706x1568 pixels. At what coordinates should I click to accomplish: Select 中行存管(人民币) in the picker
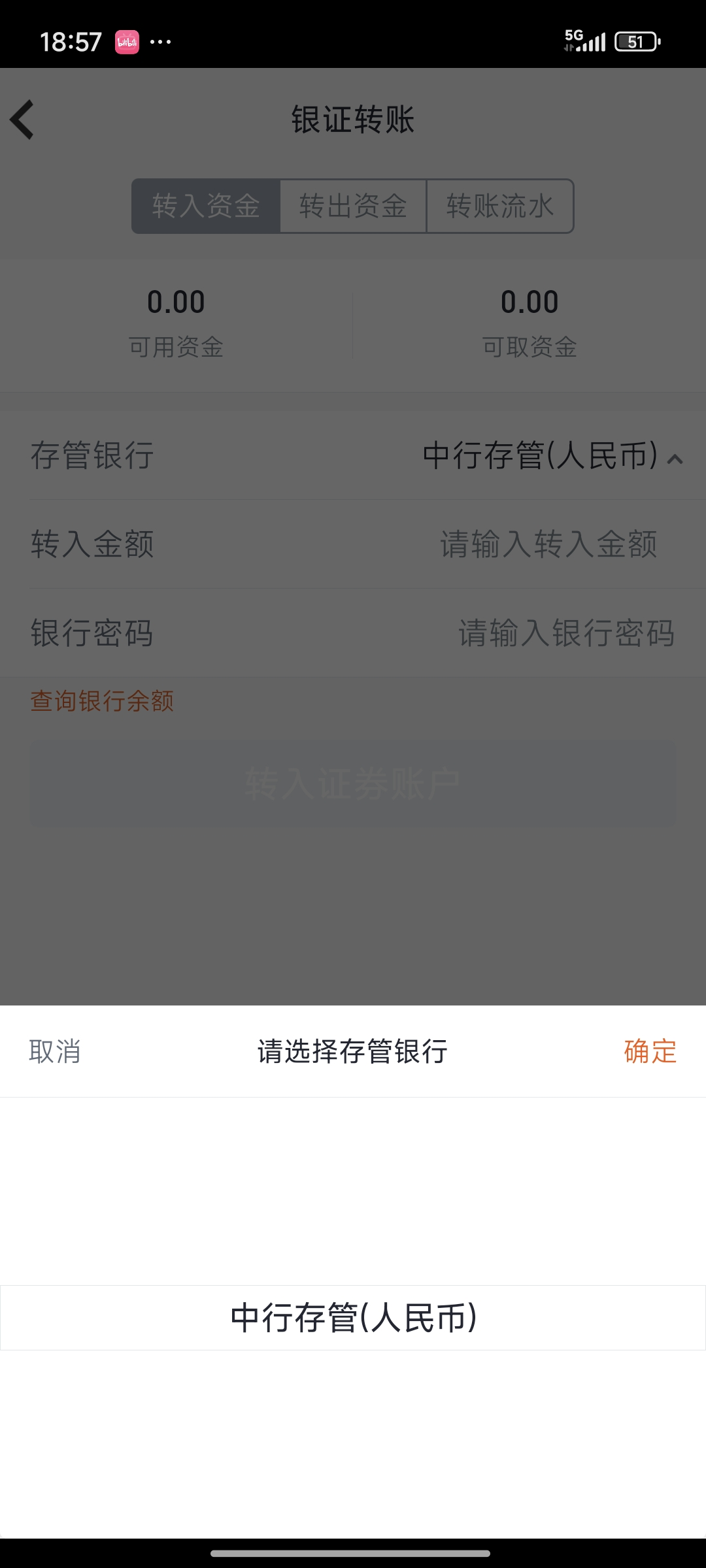(353, 1317)
